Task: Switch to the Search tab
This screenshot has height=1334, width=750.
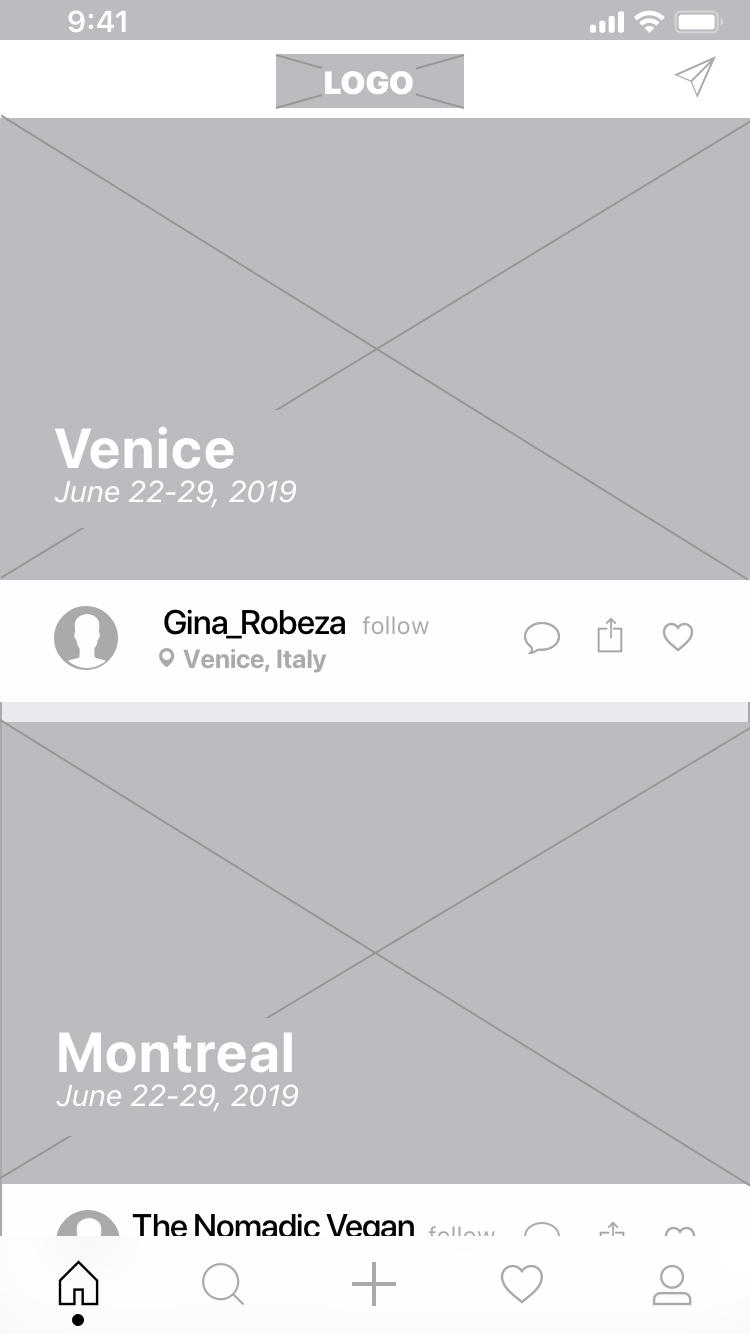Action: [223, 1284]
